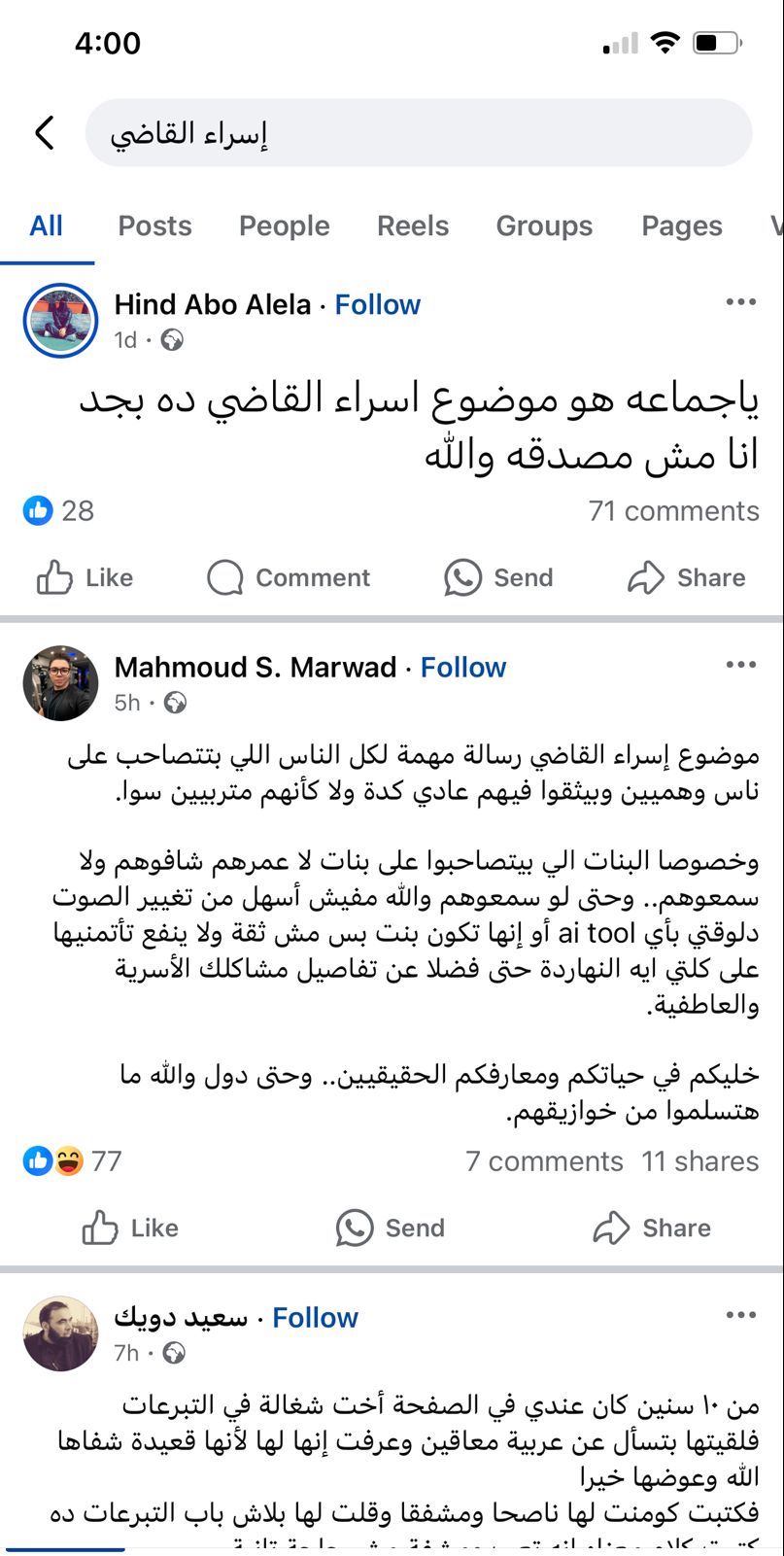Follow Mahmoud S. Marwad

coord(462,667)
